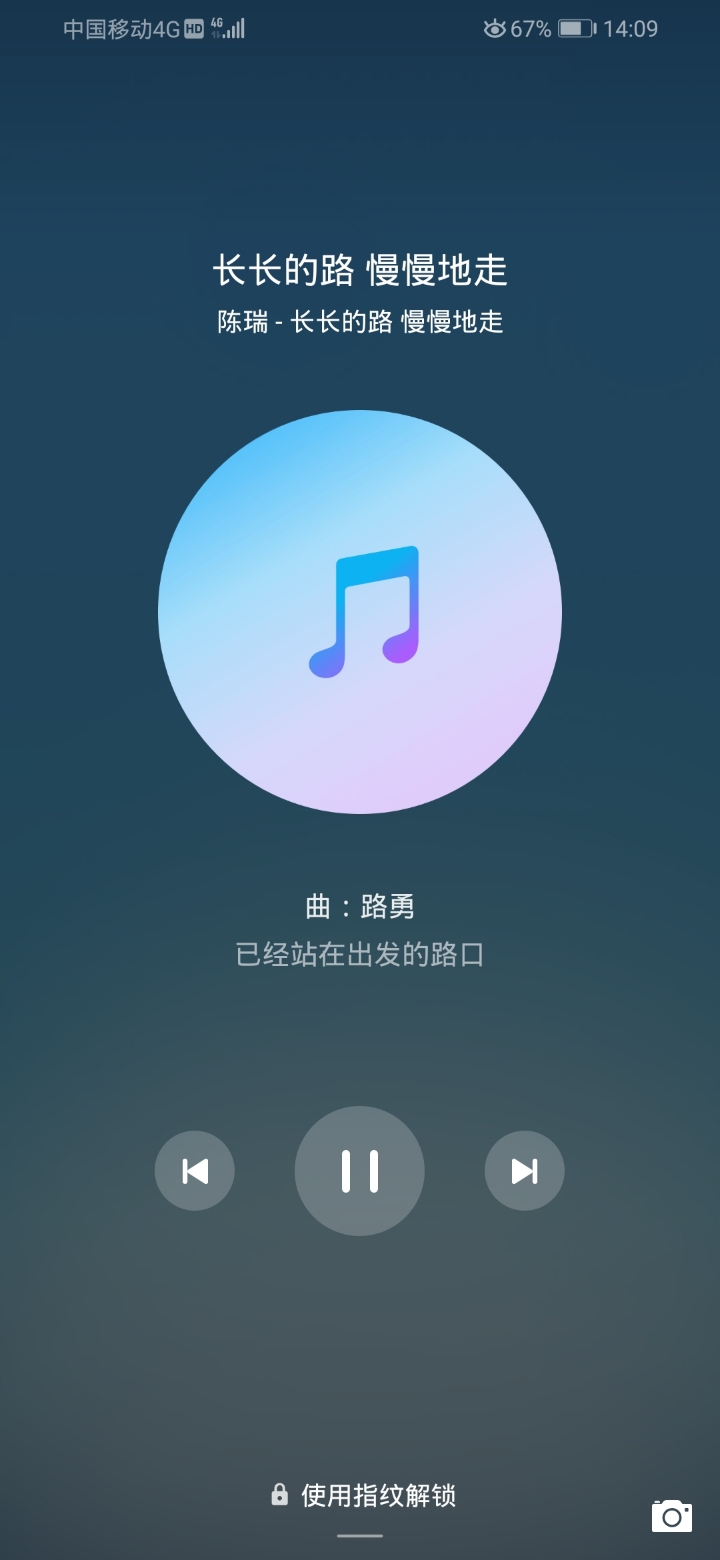The height and width of the screenshot is (1560, 720).
Task: Tap the composer credit 曲：路勇
Action: pyautogui.click(x=360, y=905)
